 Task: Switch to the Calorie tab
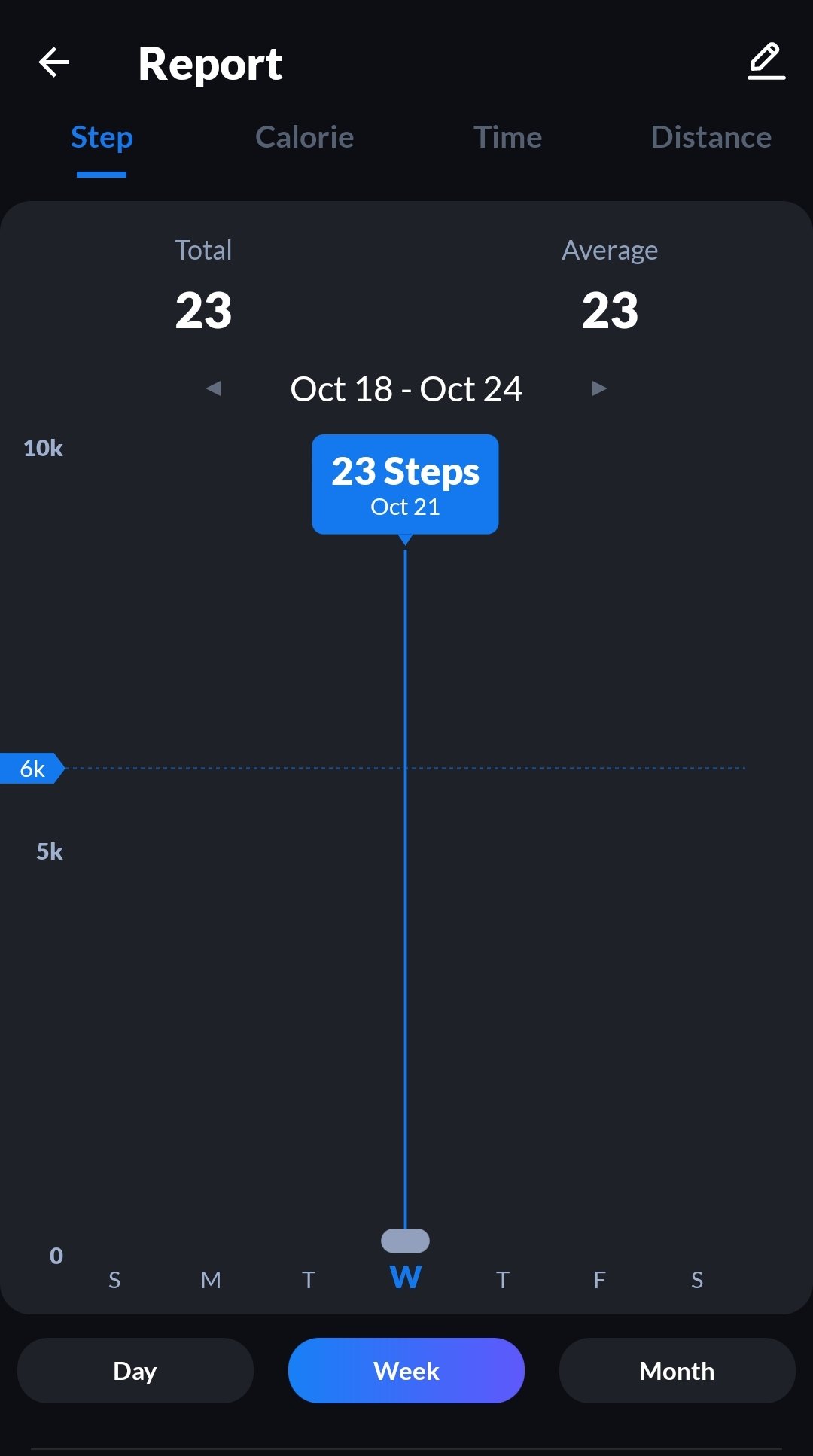pos(304,137)
